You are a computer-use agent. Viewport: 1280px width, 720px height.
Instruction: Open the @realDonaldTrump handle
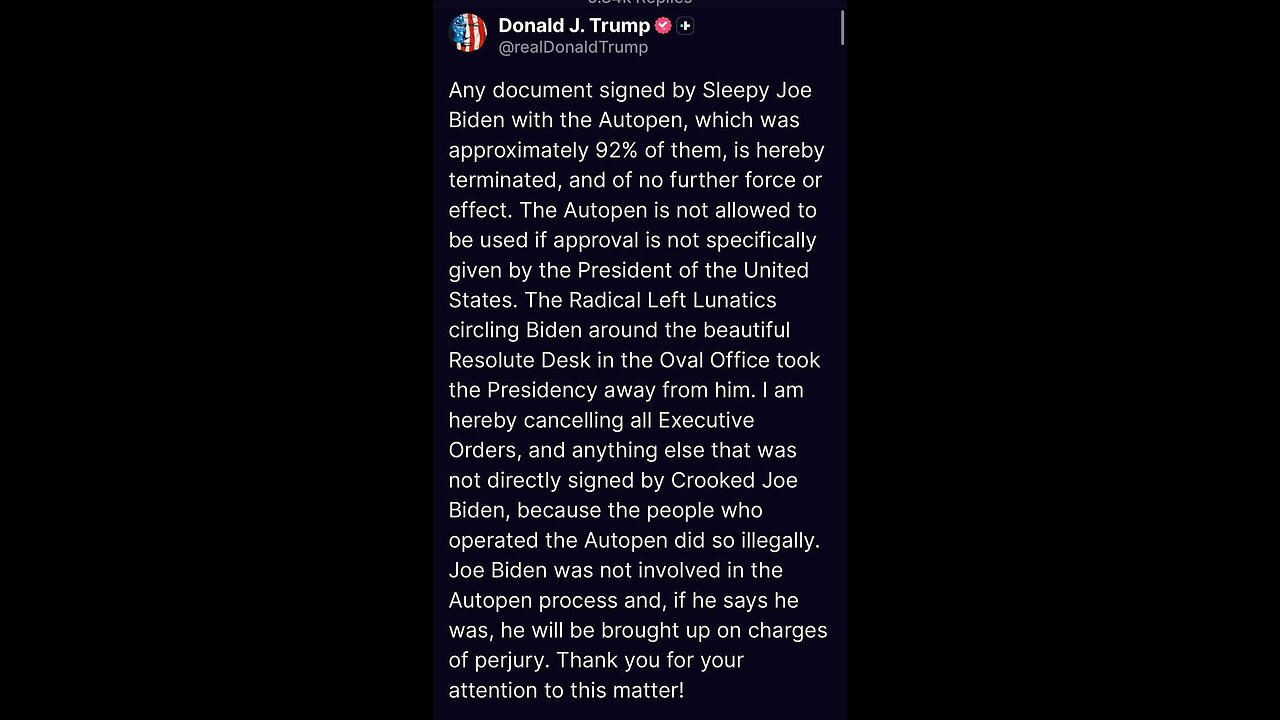click(x=573, y=47)
